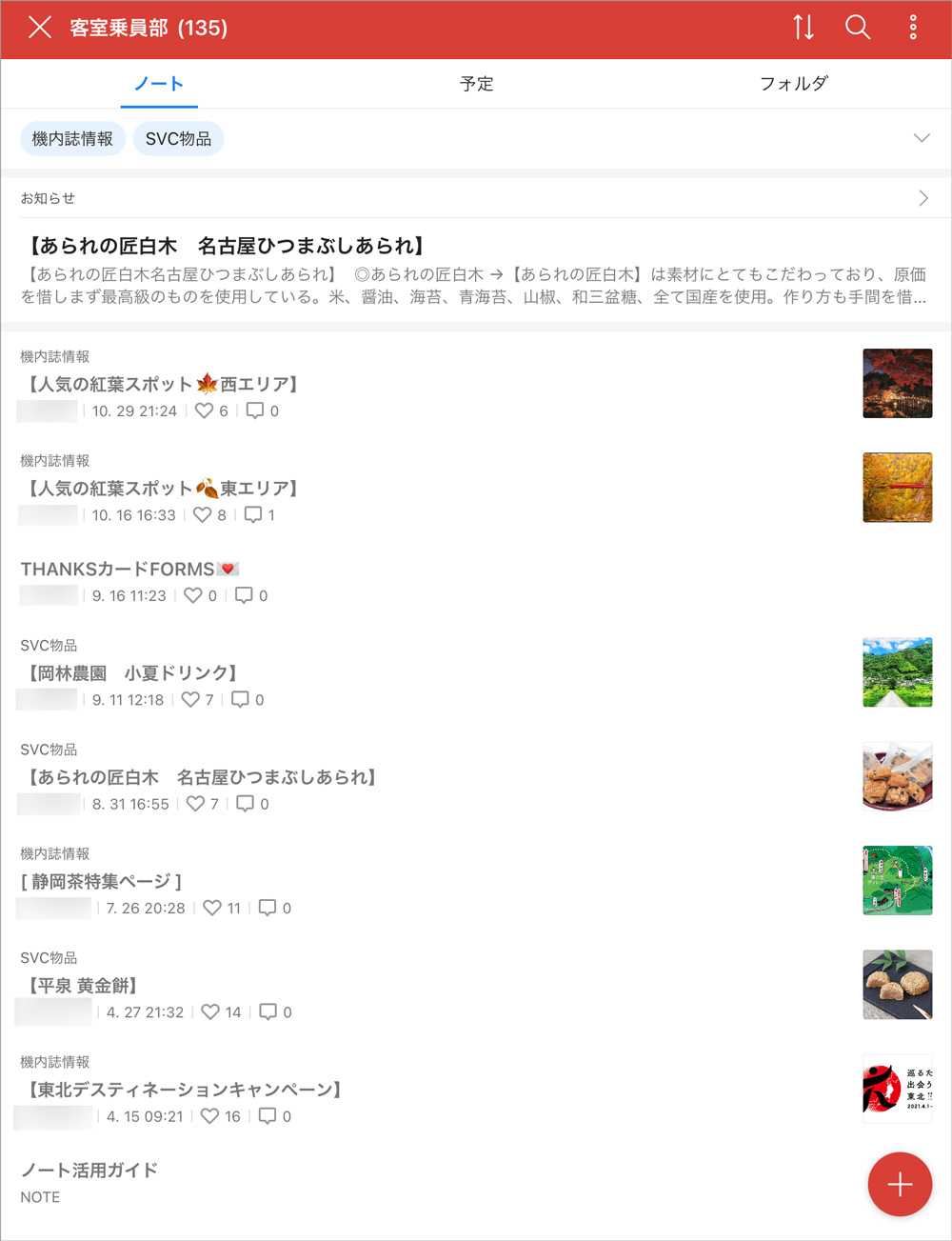Open the 東北デスティネーションキャンペーン note
The width and height of the screenshot is (952, 1241).
[184, 1090]
